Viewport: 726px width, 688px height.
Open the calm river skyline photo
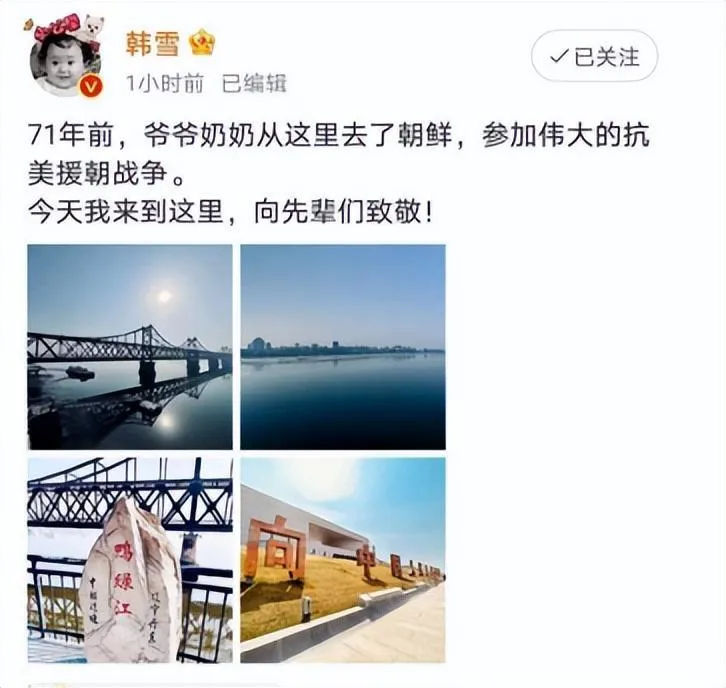pyautogui.click(x=343, y=347)
